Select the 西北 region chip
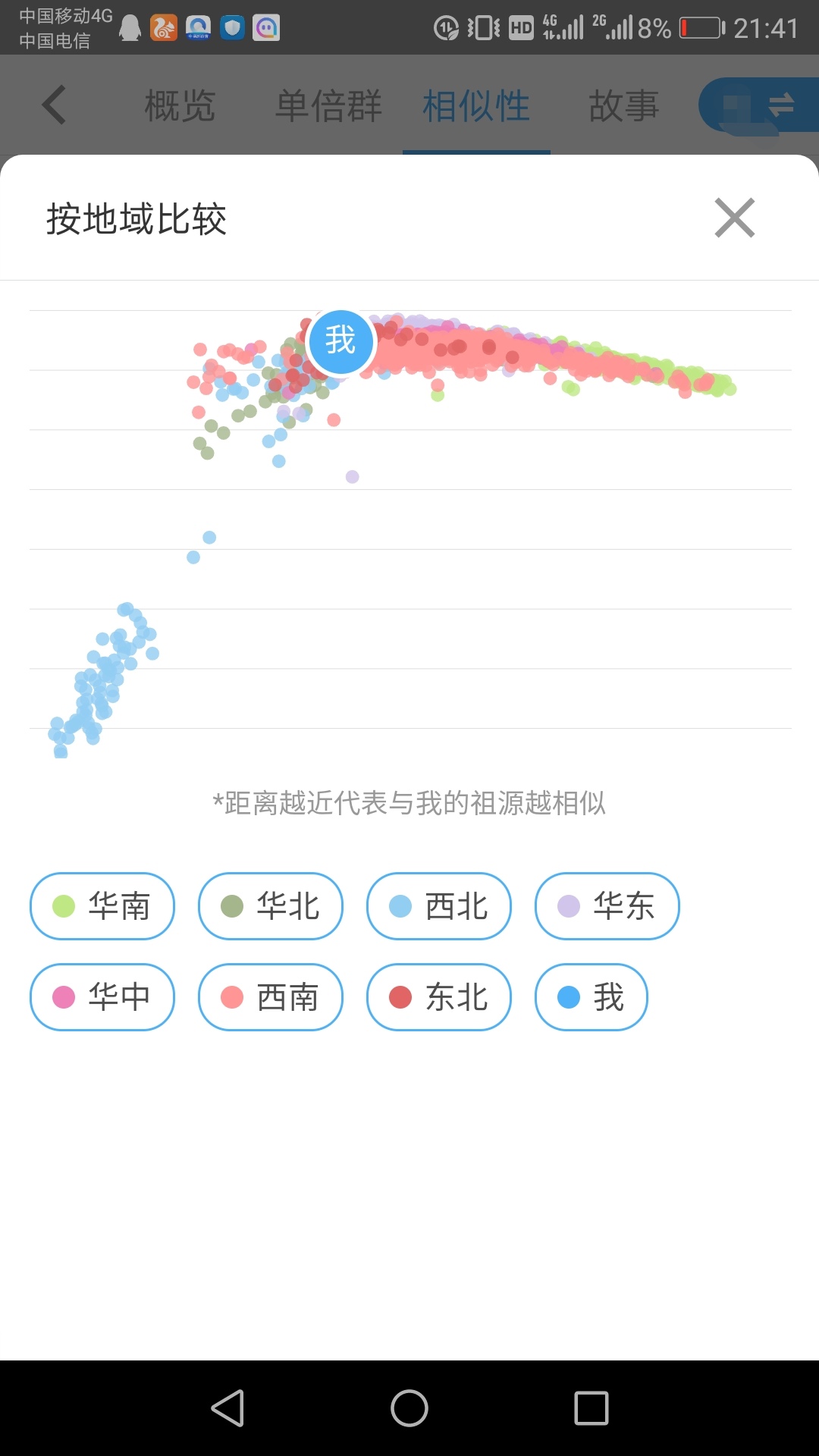Screen dimensions: 819x1456 (x=439, y=906)
